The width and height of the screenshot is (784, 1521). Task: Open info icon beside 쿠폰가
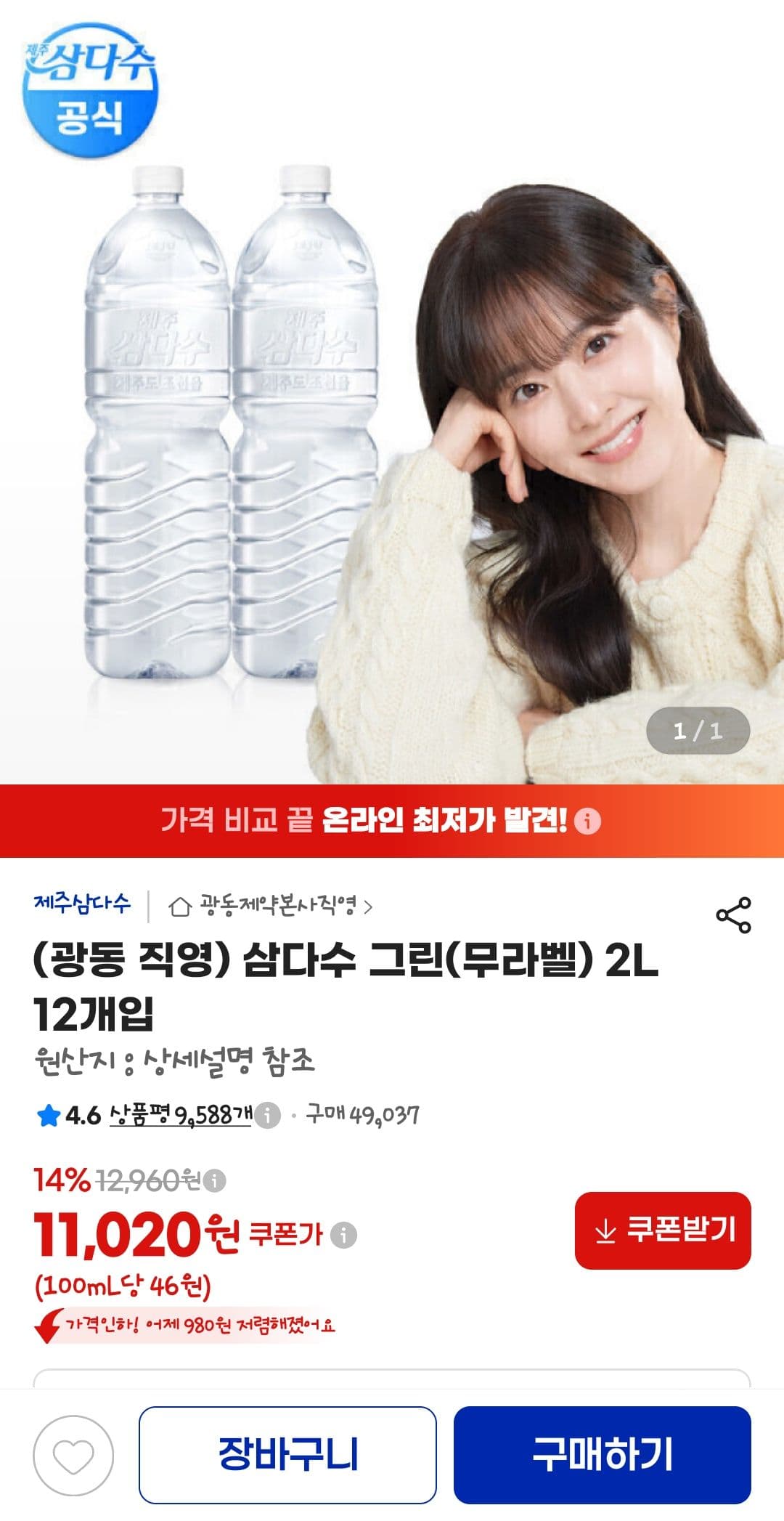(343, 1234)
